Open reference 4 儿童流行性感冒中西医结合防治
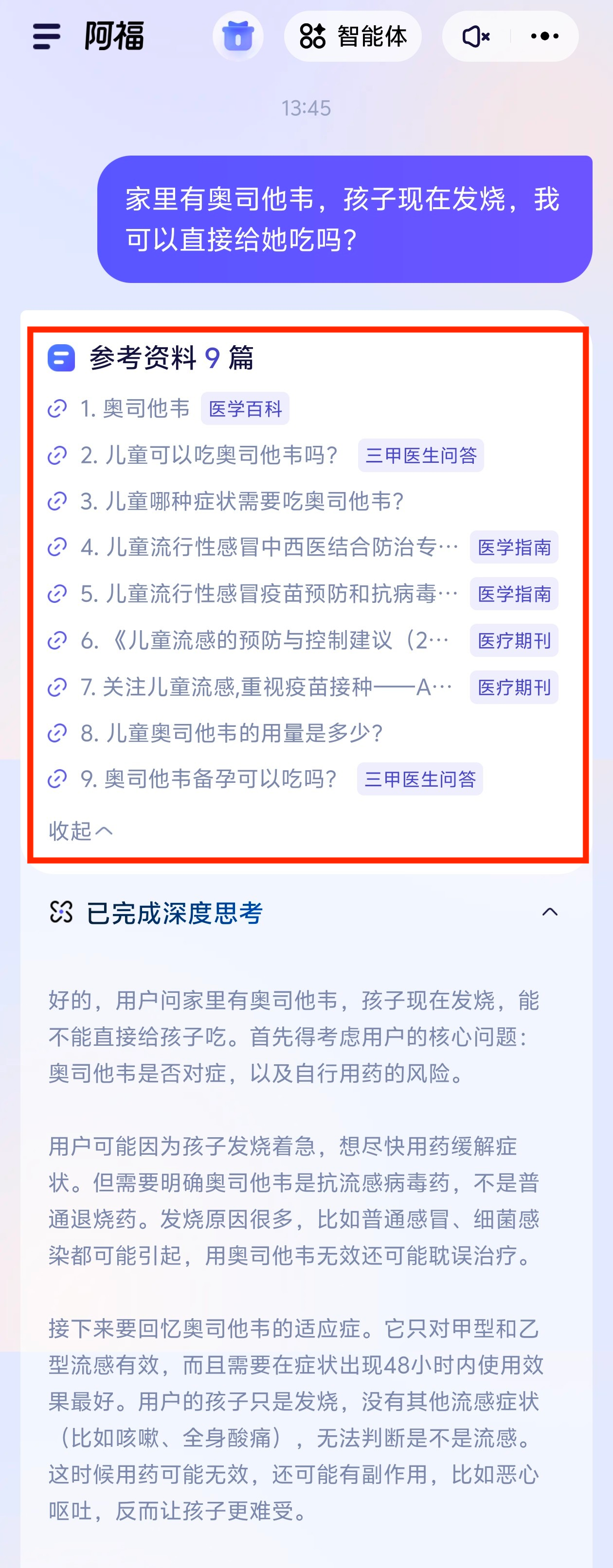The height and width of the screenshot is (1568, 613). pyautogui.click(x=303, y=547)
